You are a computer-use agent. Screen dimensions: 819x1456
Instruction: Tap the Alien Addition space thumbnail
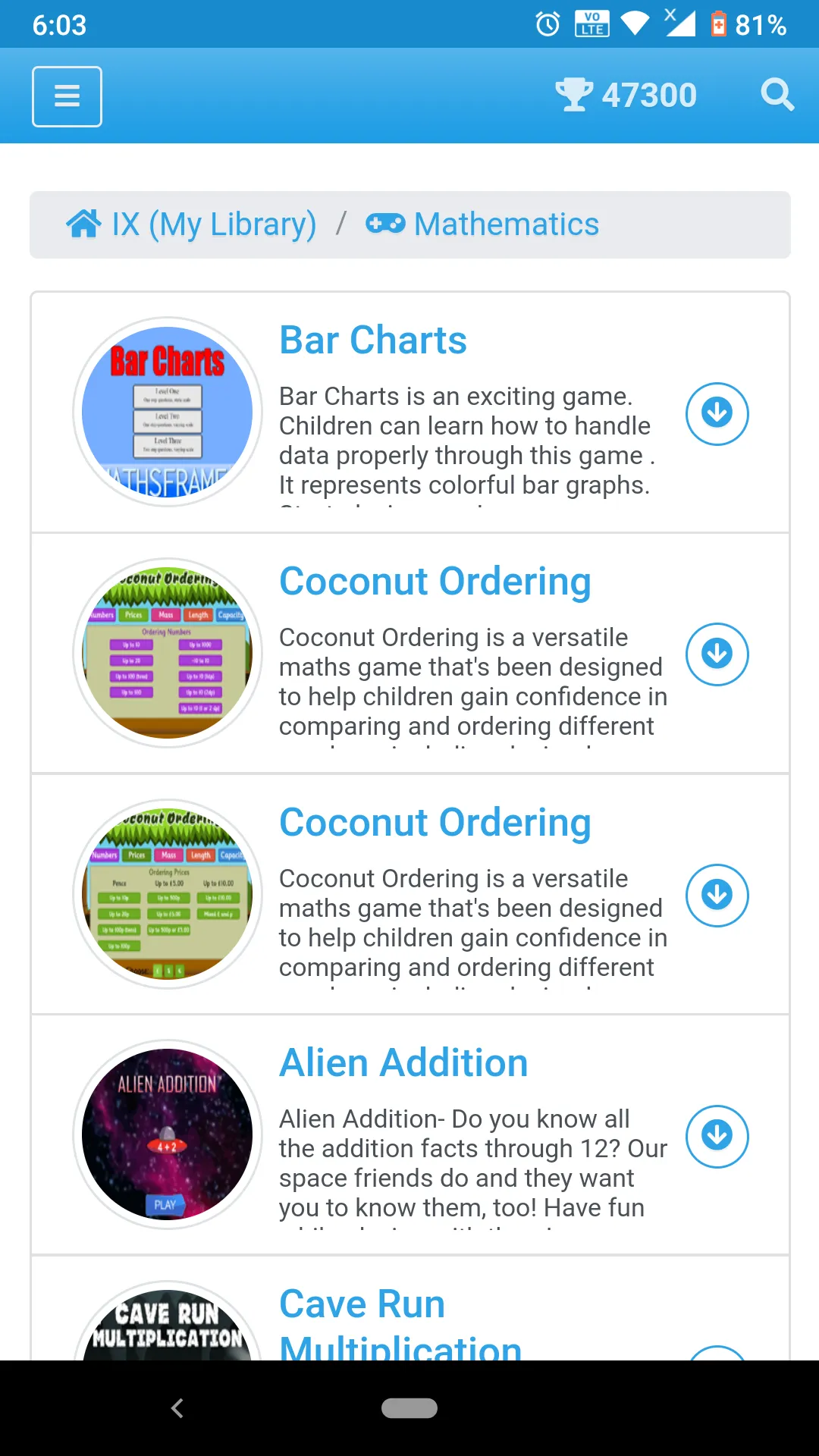pyautogui.click(x=166, y=1135)
